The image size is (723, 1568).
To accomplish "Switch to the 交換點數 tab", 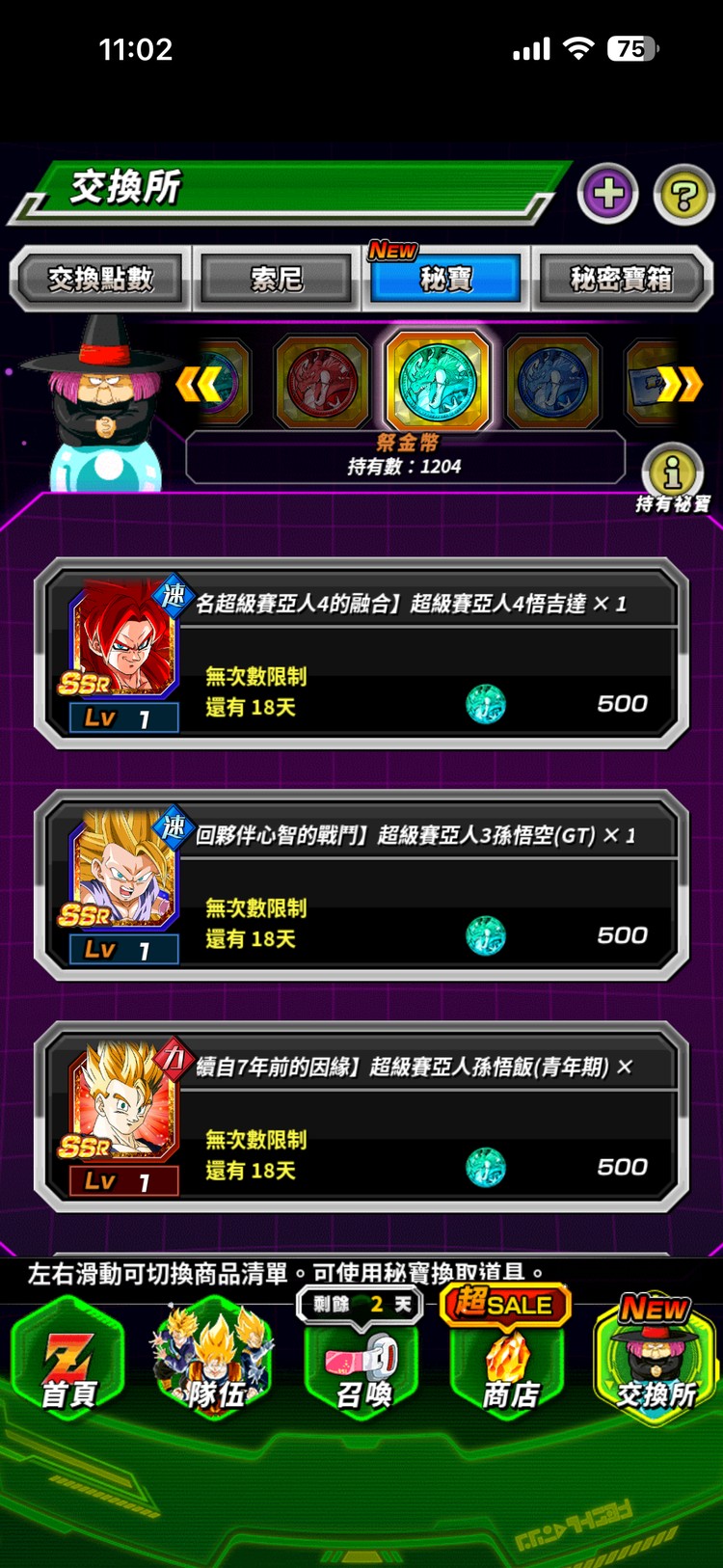I will coord(101,279).
